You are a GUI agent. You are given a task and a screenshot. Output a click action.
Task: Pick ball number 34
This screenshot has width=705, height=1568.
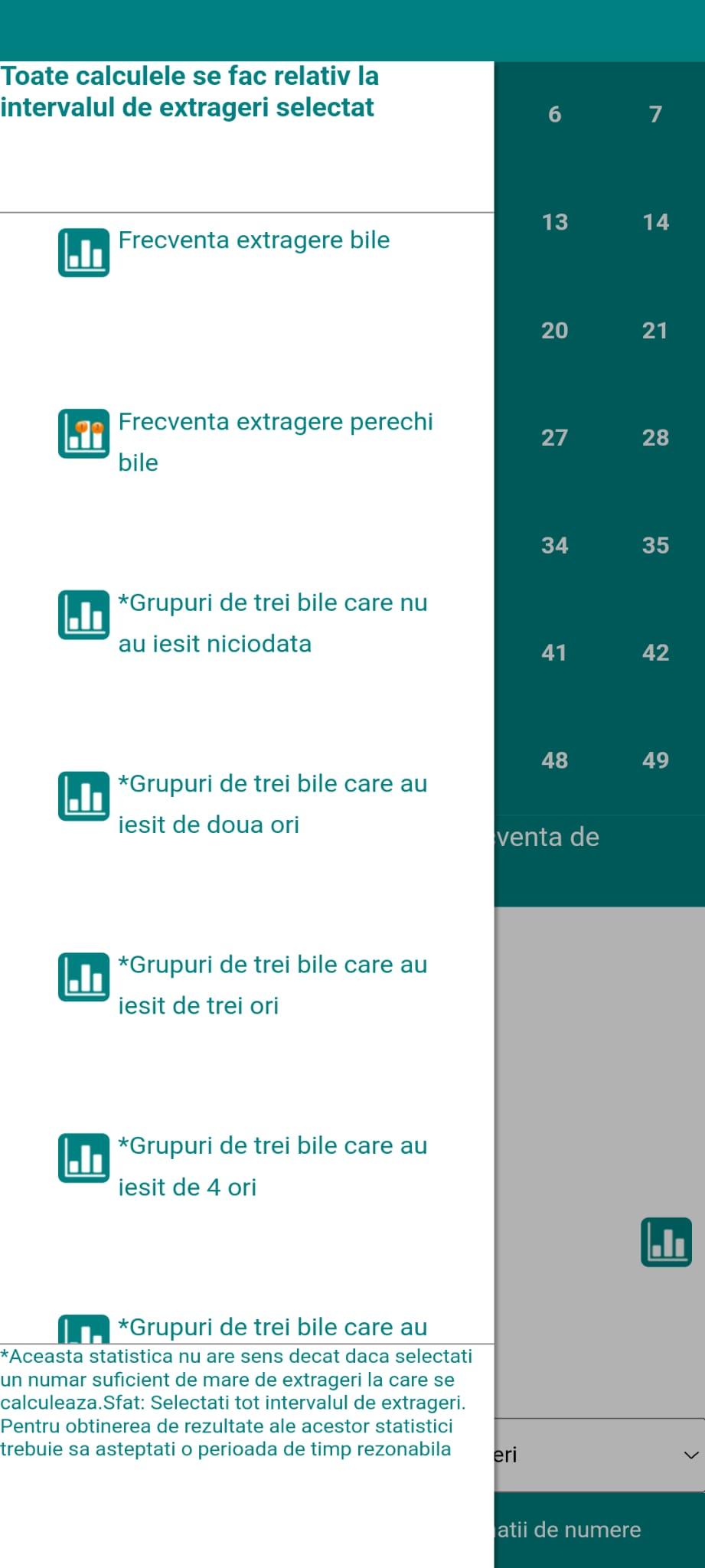click(x=554, y=546)
